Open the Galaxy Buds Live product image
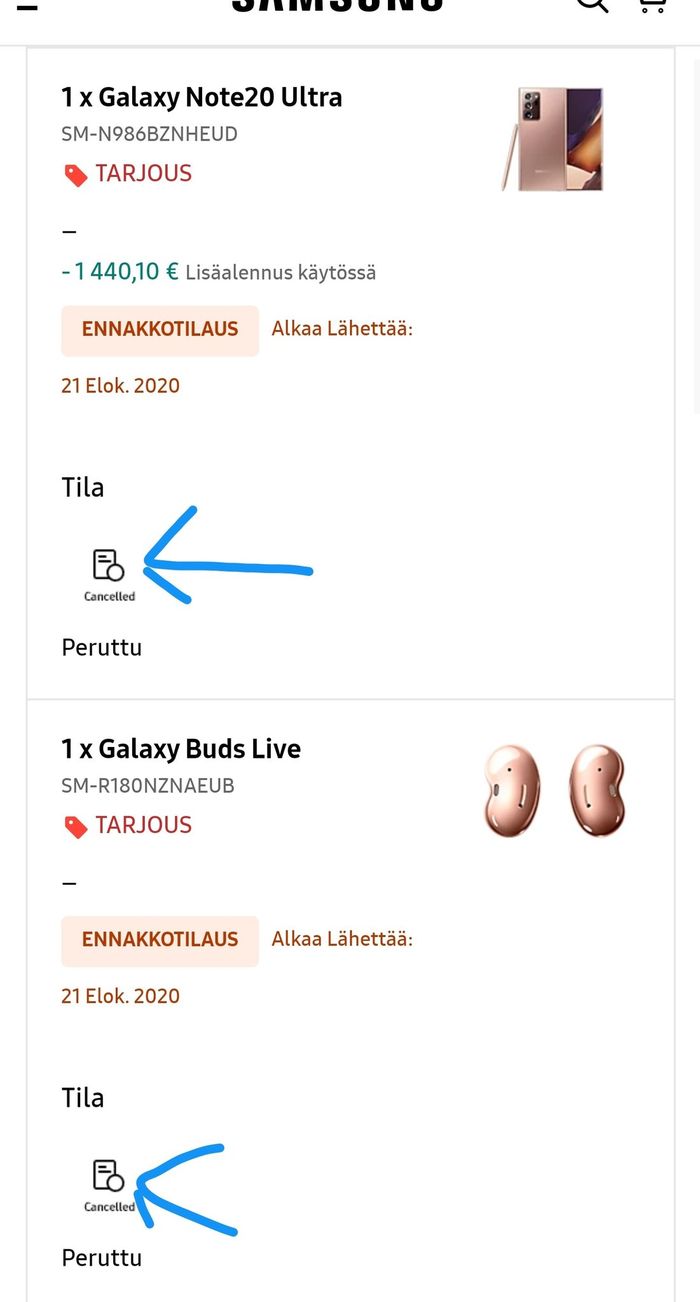Image resolution: width=700 pixels, height=1302 pixels. (555, 791)
